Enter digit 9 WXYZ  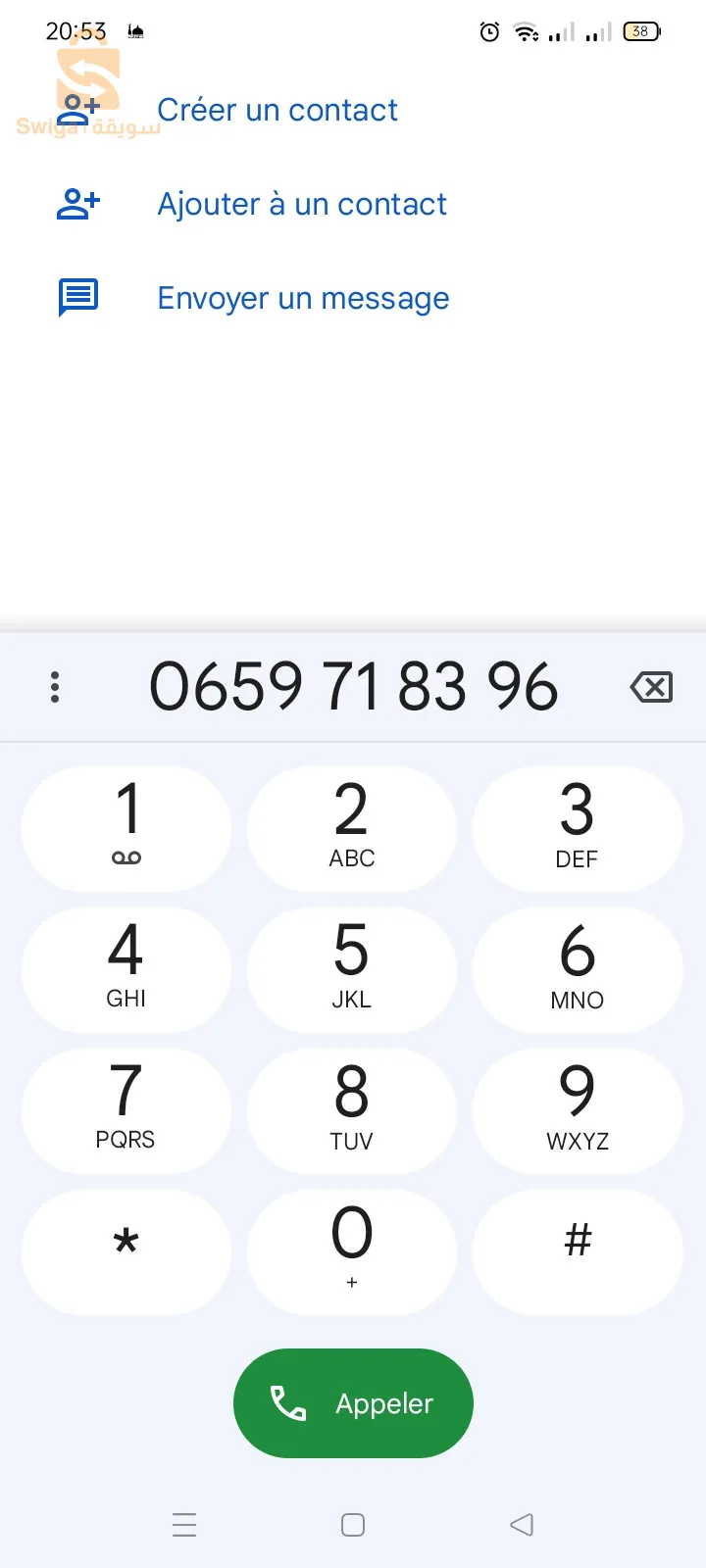578,1110
